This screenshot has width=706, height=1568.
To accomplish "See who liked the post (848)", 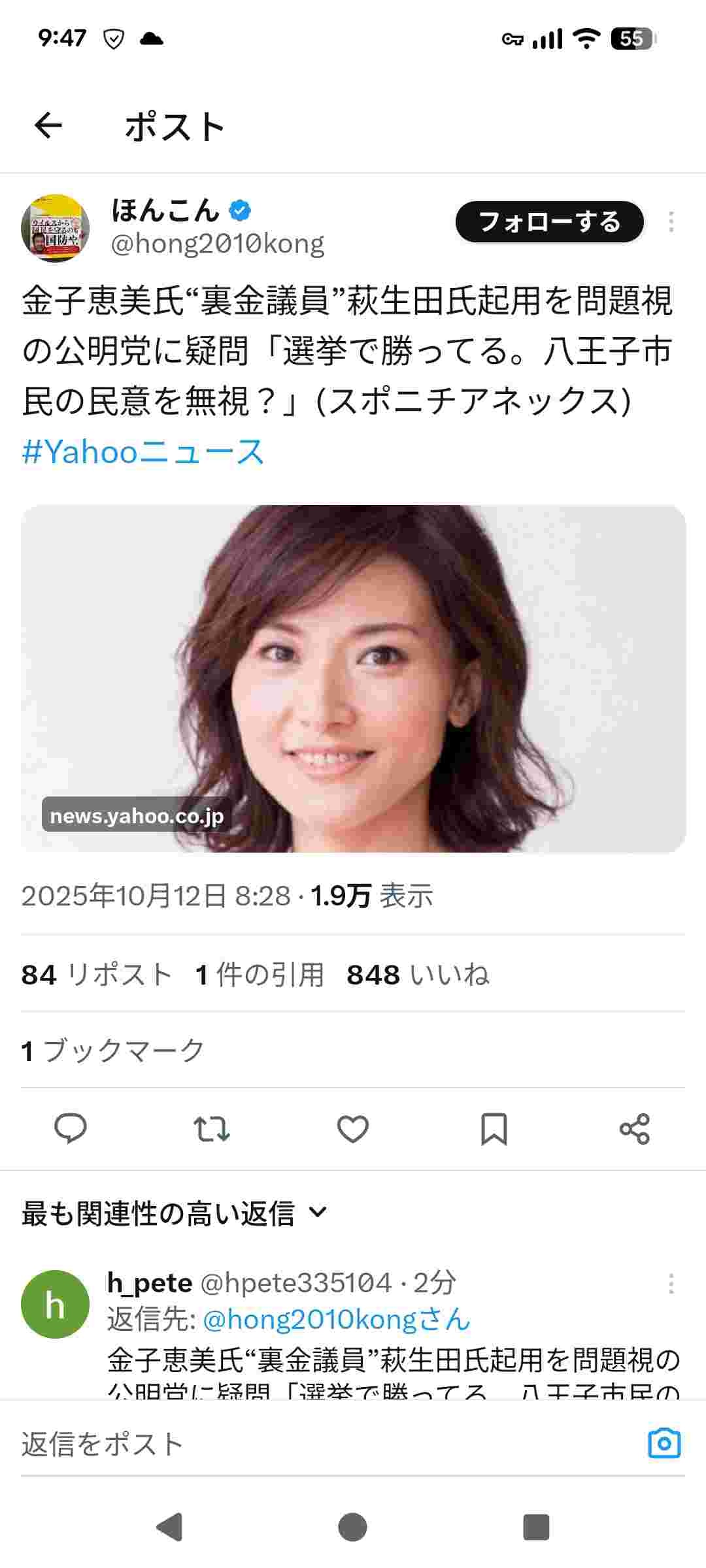I will tap(418, 975).
